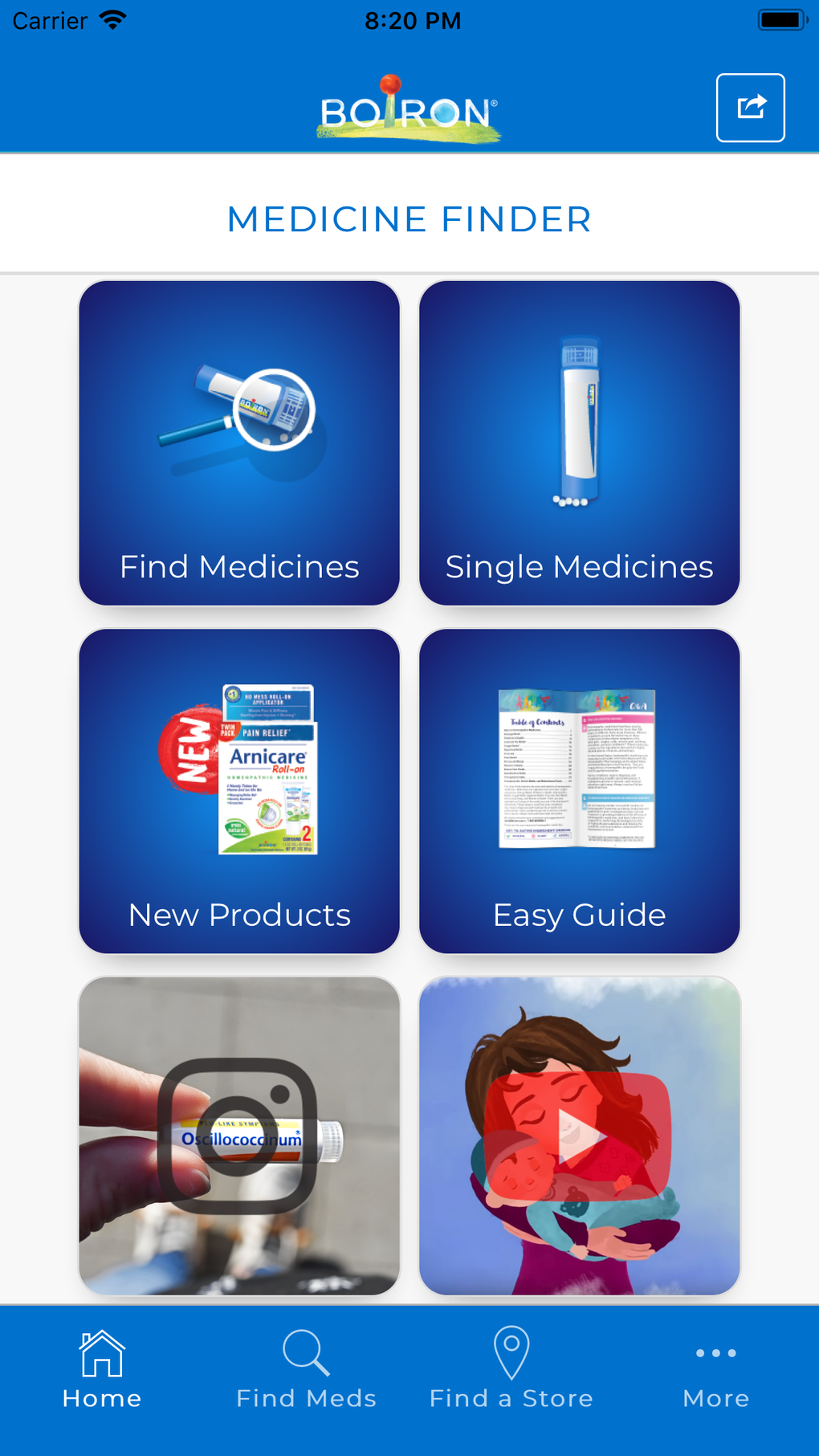Open the More tab
The height and width of the screenshot is (1456, 819).
click(715, 1370)
